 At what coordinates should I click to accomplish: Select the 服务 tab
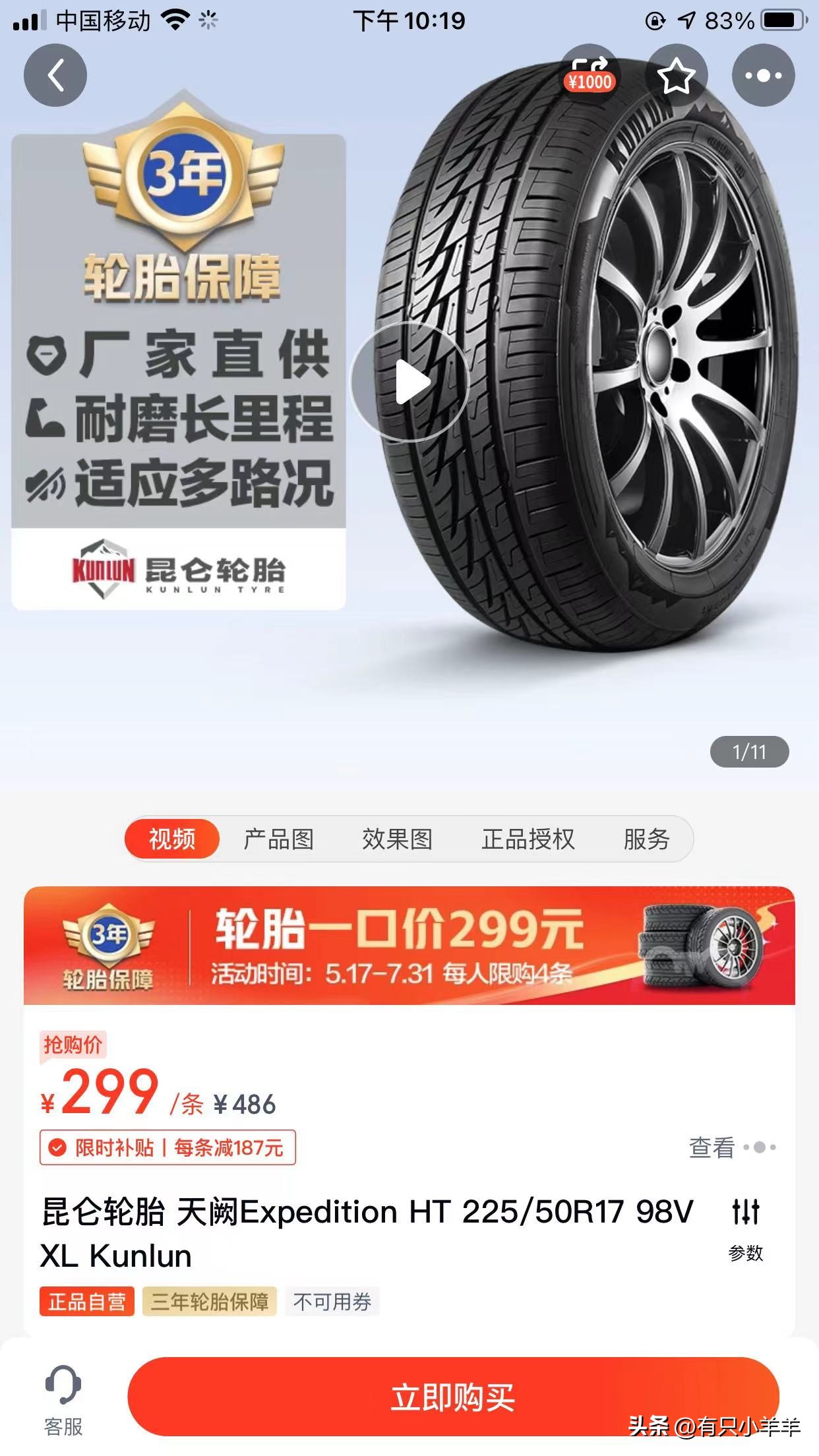(644, 839)
